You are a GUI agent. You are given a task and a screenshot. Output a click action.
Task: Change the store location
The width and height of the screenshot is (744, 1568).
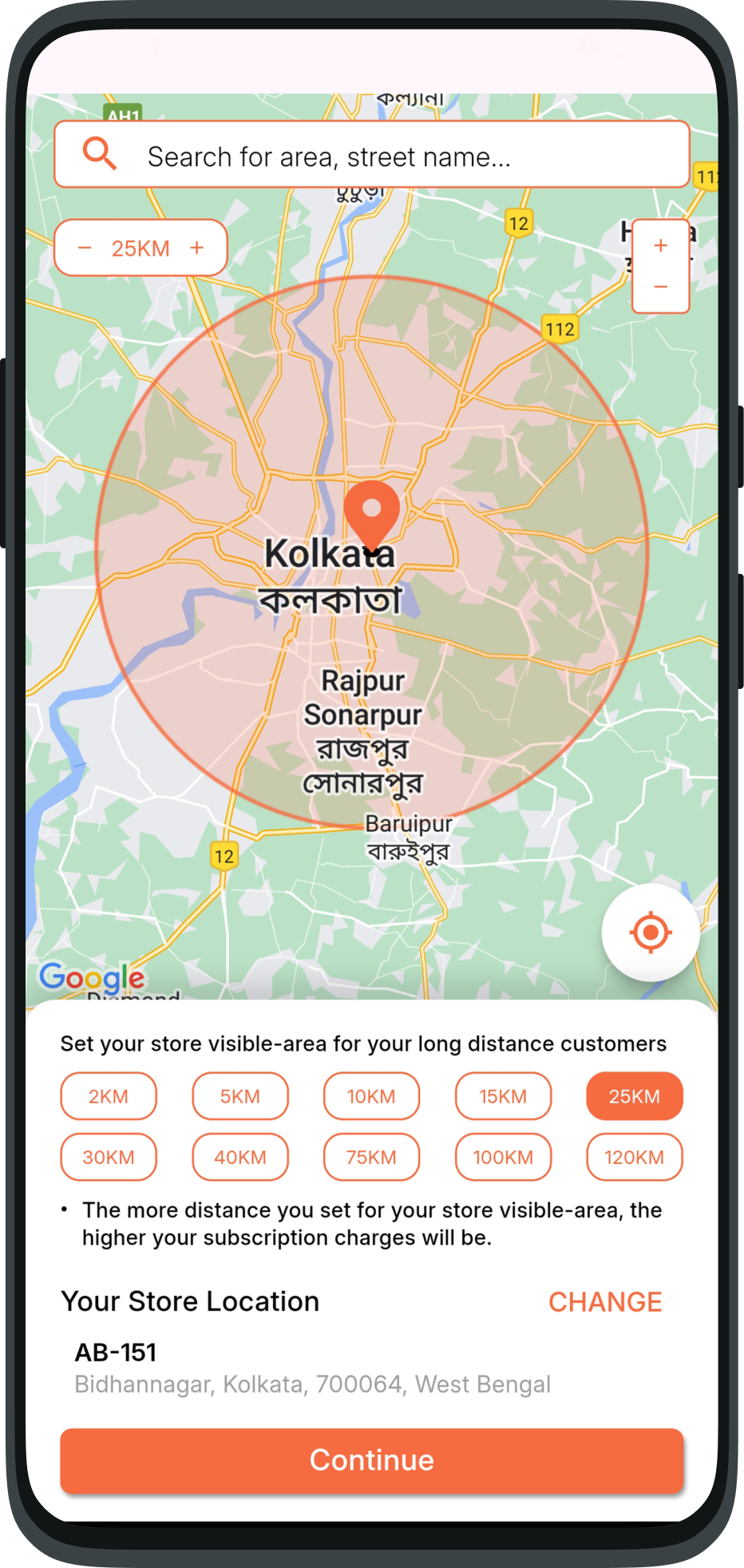click(604, 1302)
